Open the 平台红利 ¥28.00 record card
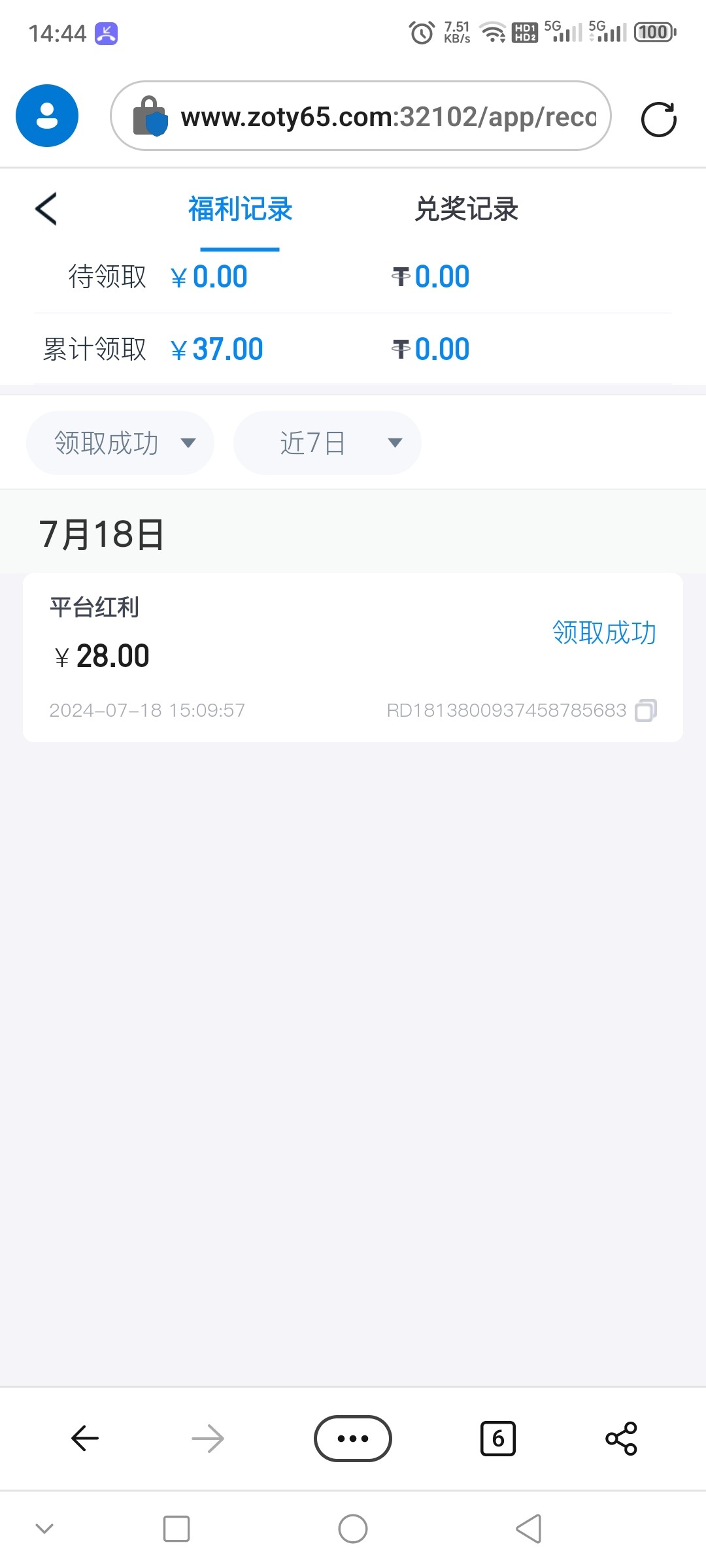Image resolution: width=706 pixels, height=1568 pixels. coord(353,657)
